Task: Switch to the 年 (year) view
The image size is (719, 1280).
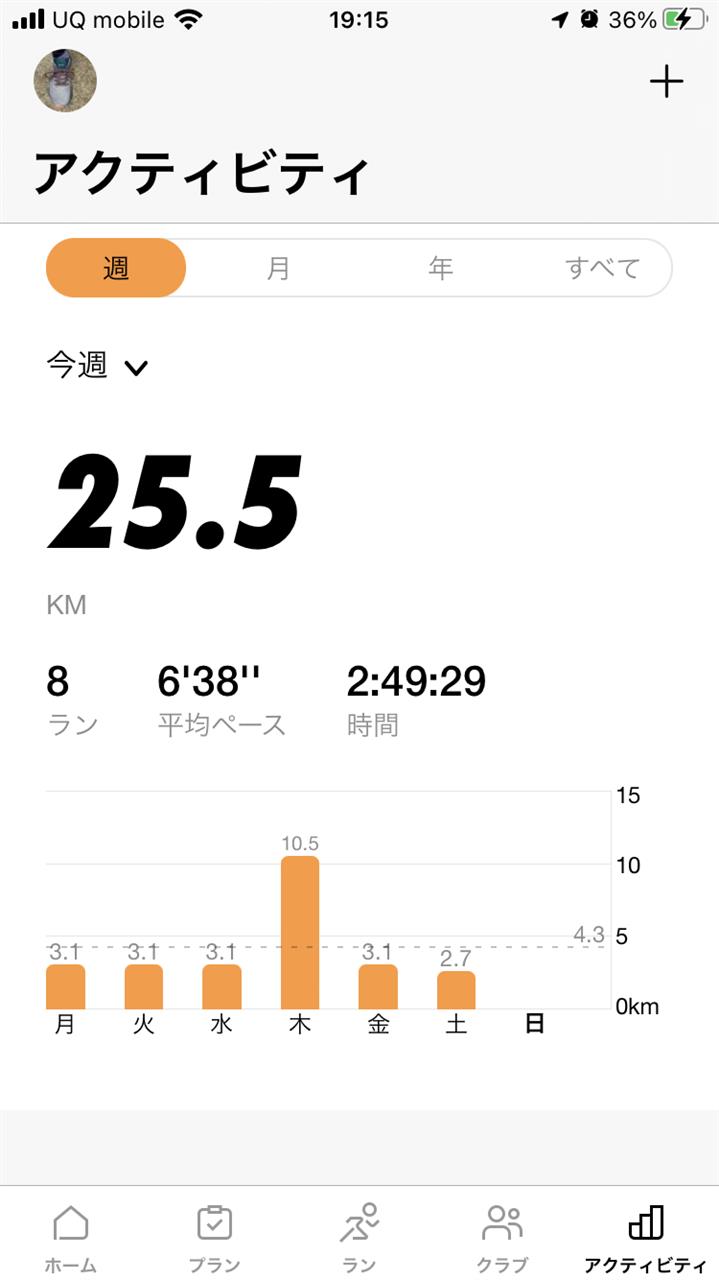Action: (x=440, y=268)
